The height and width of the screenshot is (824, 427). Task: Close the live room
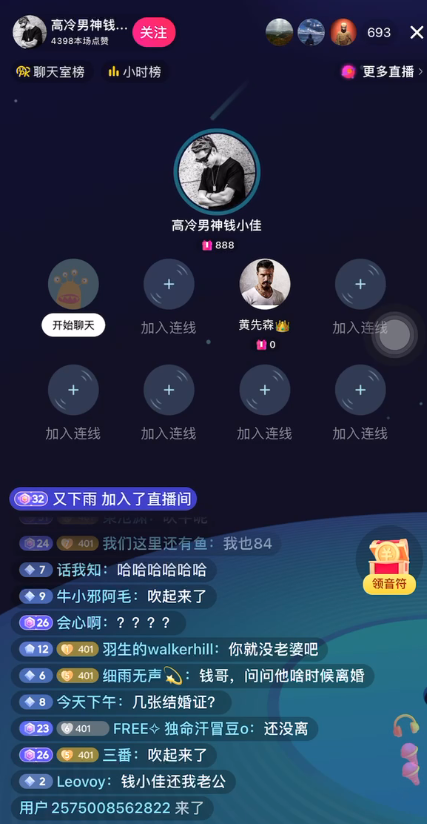pos(416,33)
